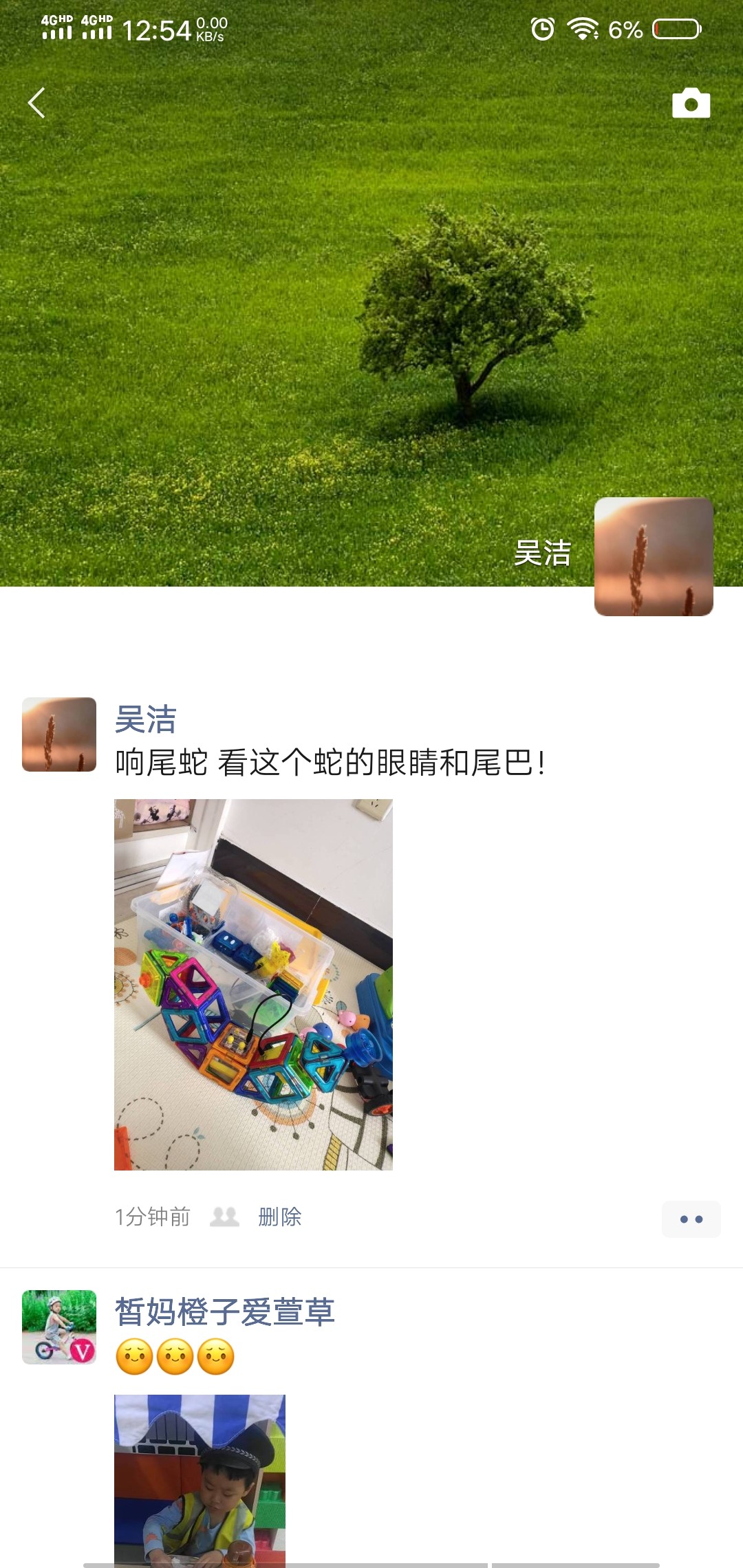Viewport: 743px width, 1568px height.
Task: View the magnetic toy snake photo
Action: pyautogui.click(x=253, y=984)
